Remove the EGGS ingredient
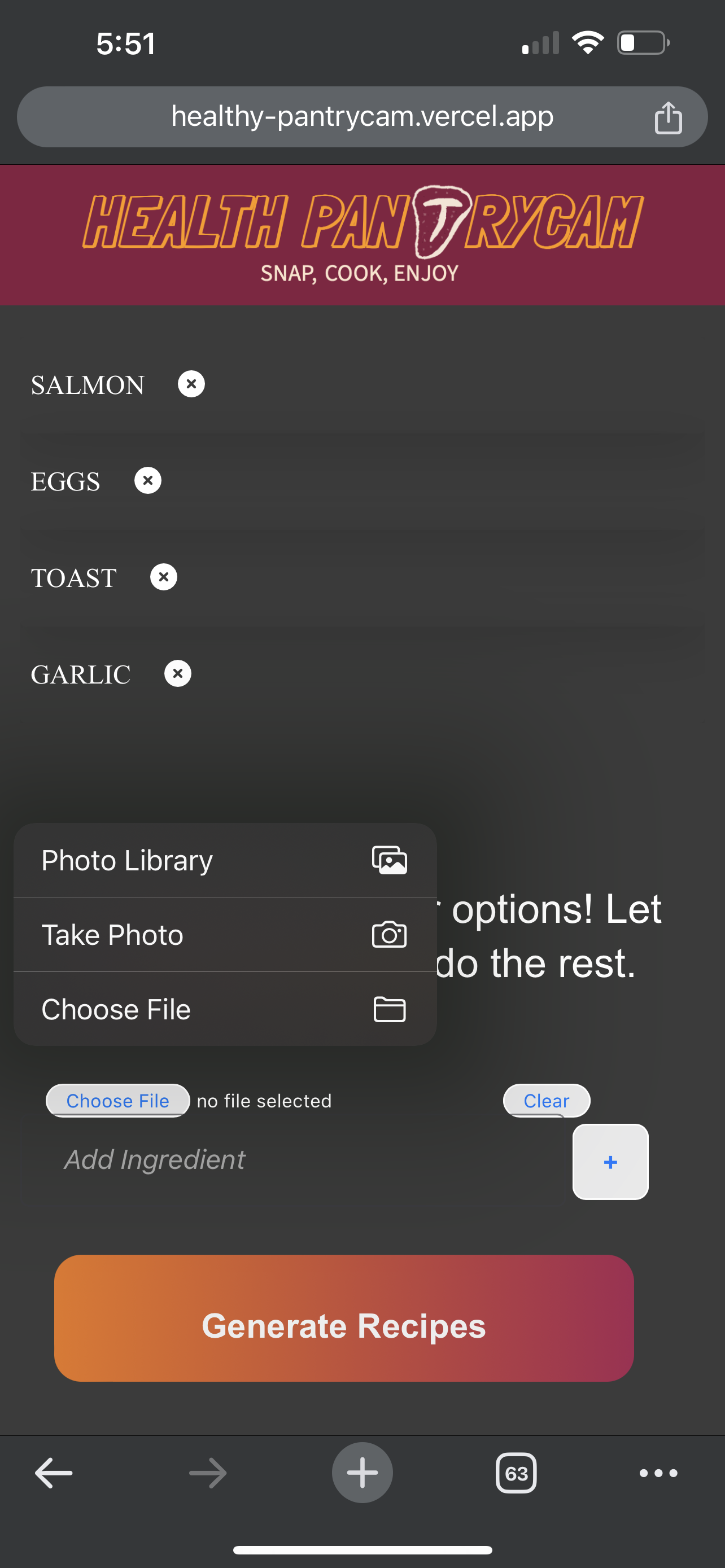This screenshot has height=1568, width=725. pyautogui.click(x=148, y=480)
